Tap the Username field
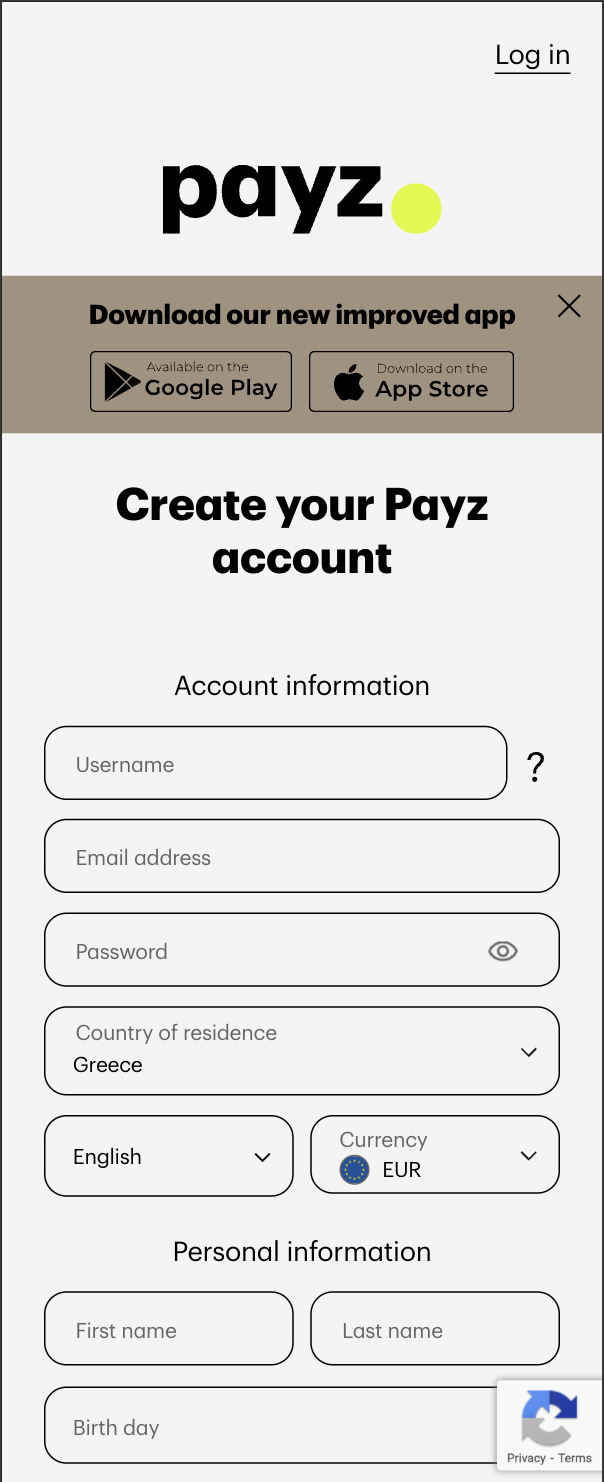 tap(275, 763)
